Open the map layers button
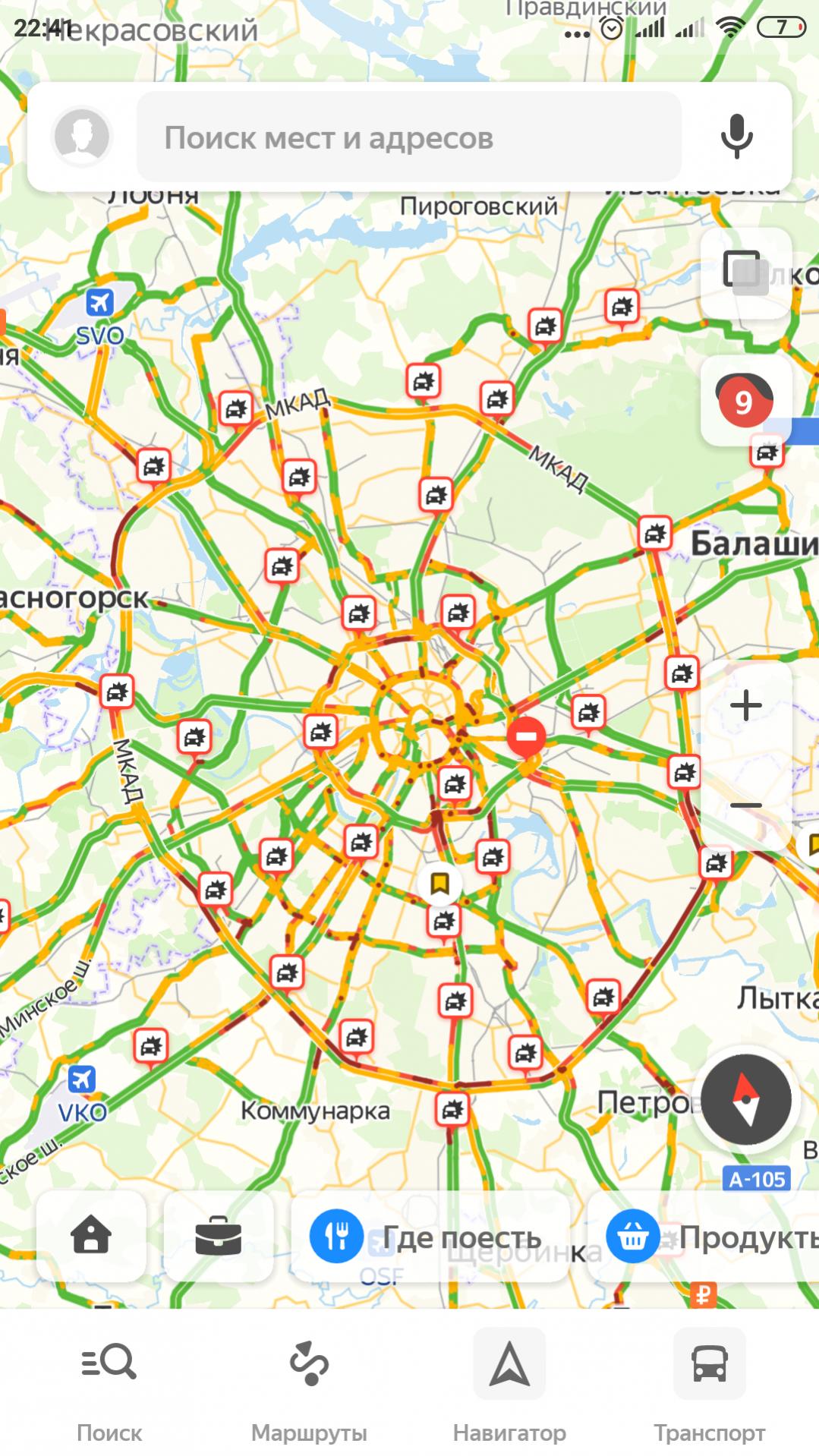 tap(745, 273)
